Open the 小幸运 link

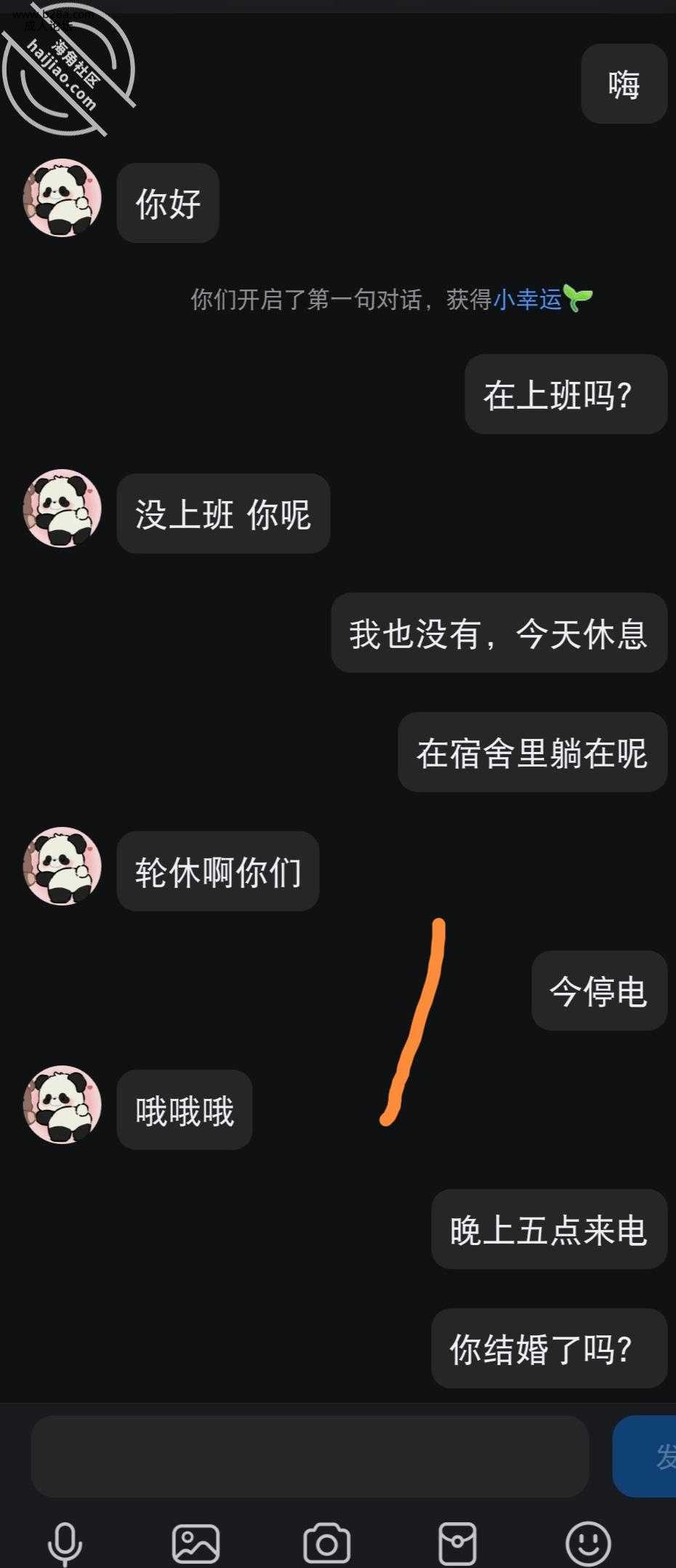coord(528,299)
